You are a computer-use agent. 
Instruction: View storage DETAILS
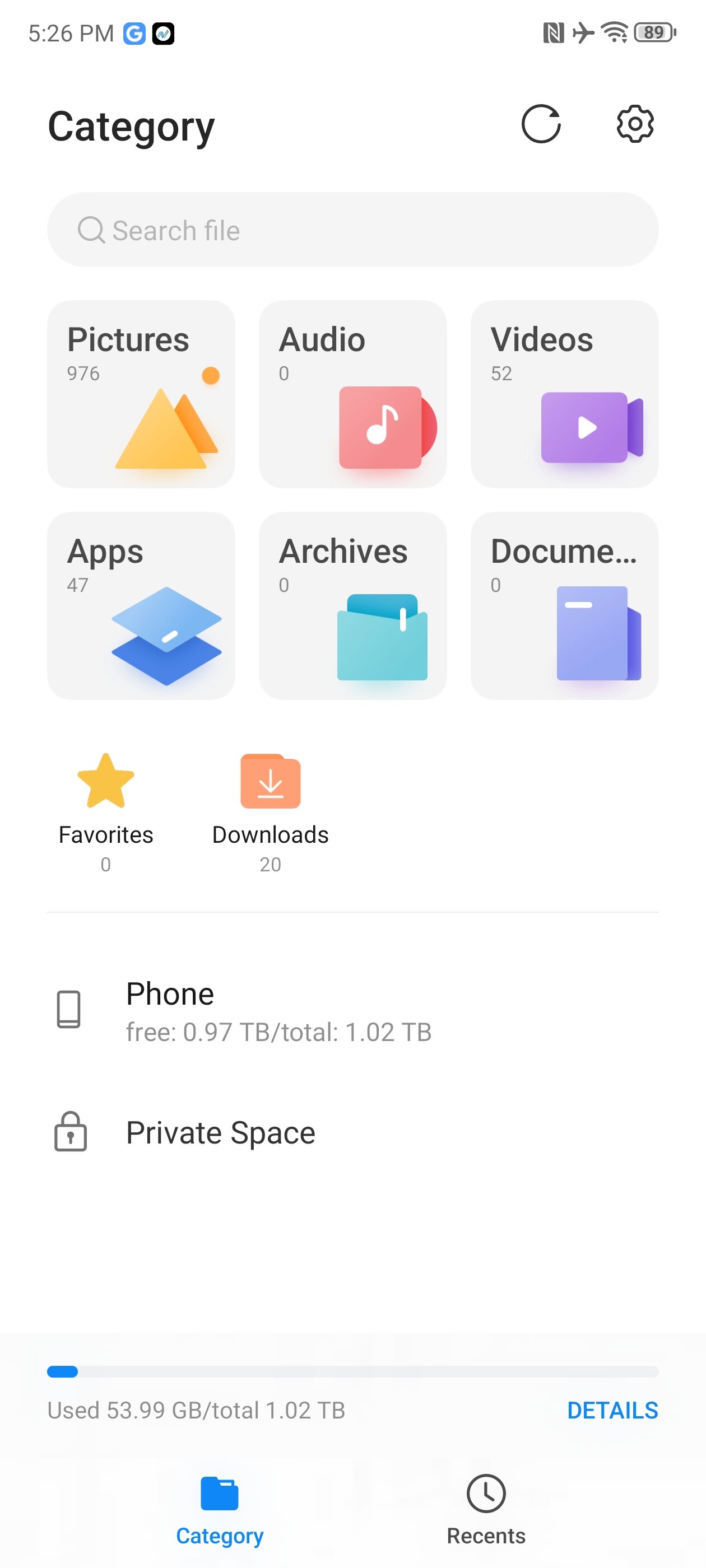(x=612, y=1410)
